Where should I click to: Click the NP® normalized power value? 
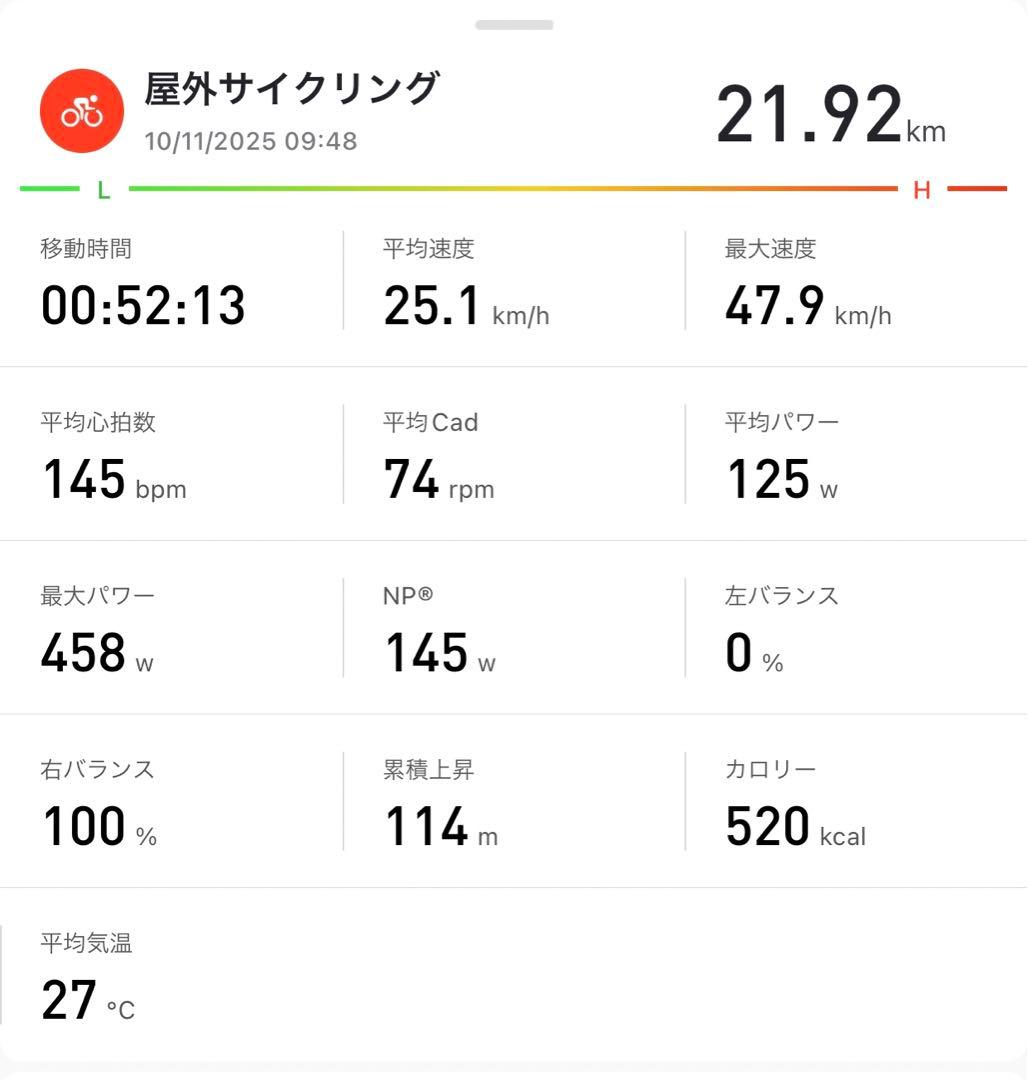pos(428,650)
